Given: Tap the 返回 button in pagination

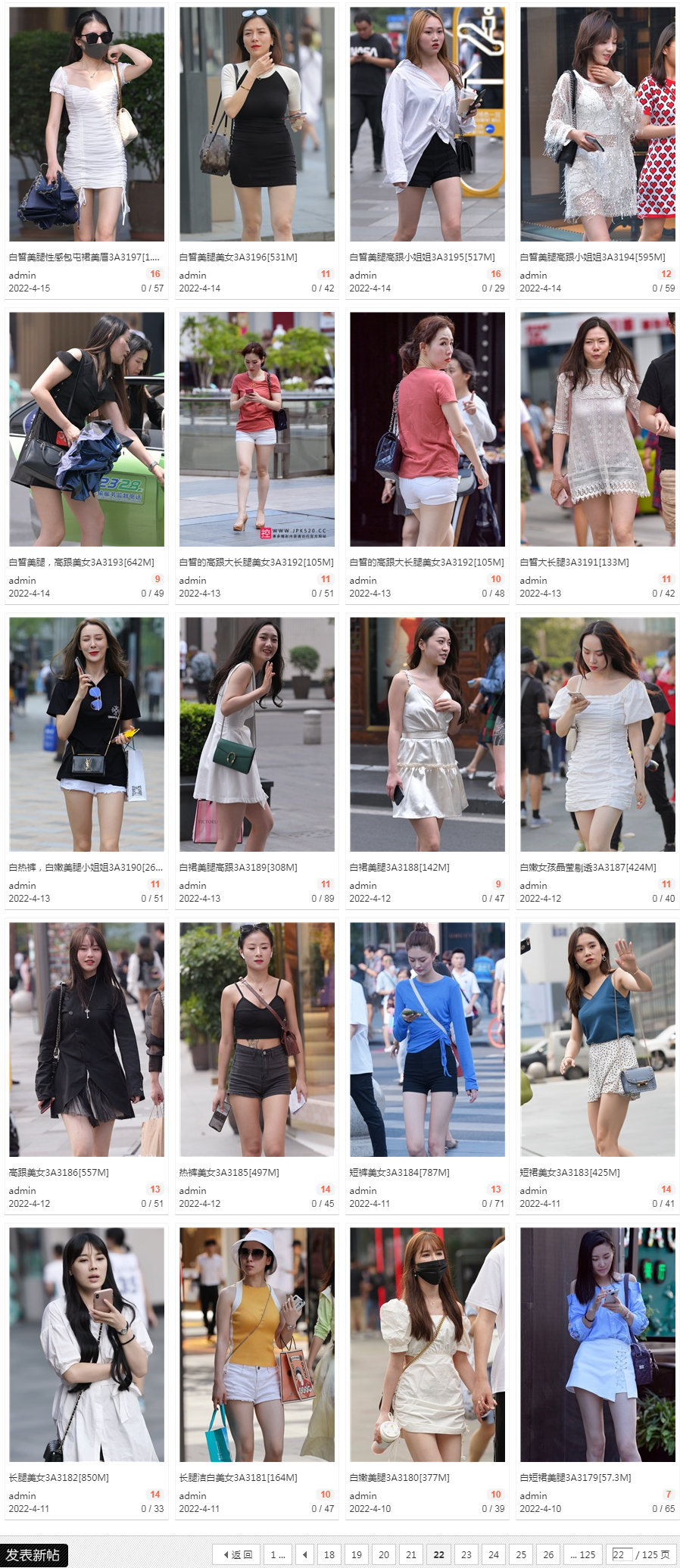Looking at the screenshot, I should tap(237, 1554).
